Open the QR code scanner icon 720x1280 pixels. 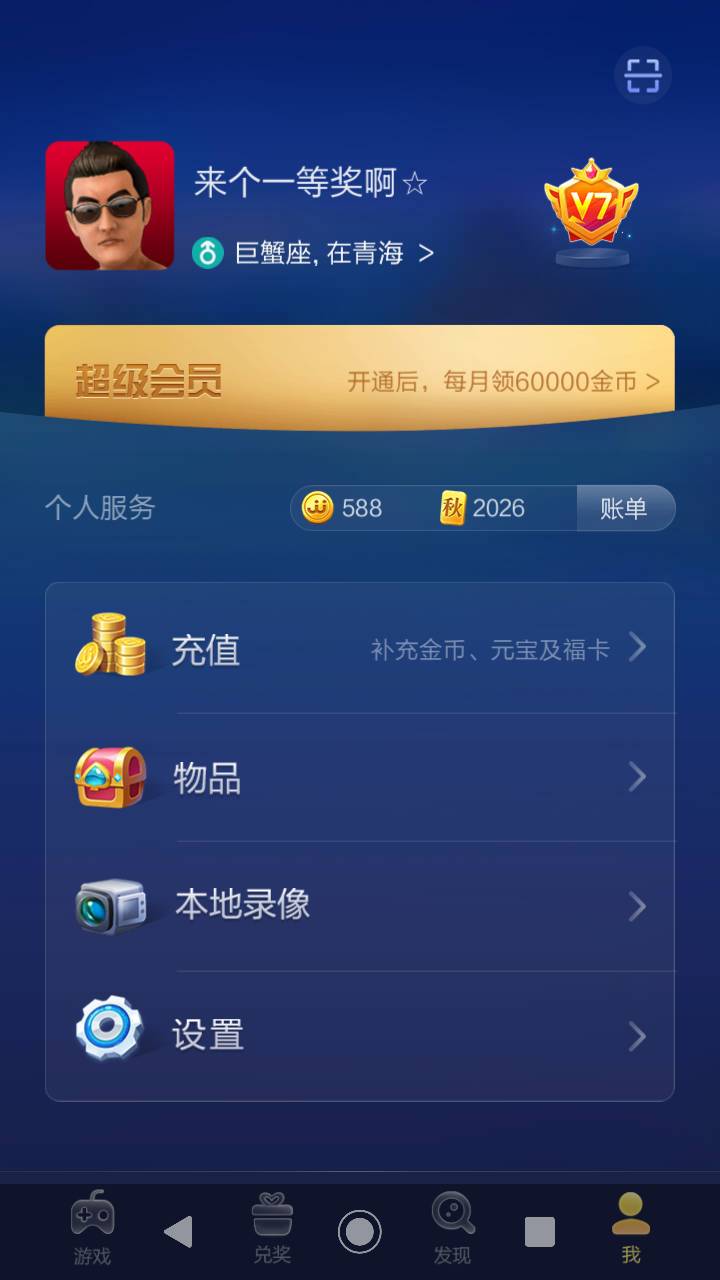click(641, 75)
